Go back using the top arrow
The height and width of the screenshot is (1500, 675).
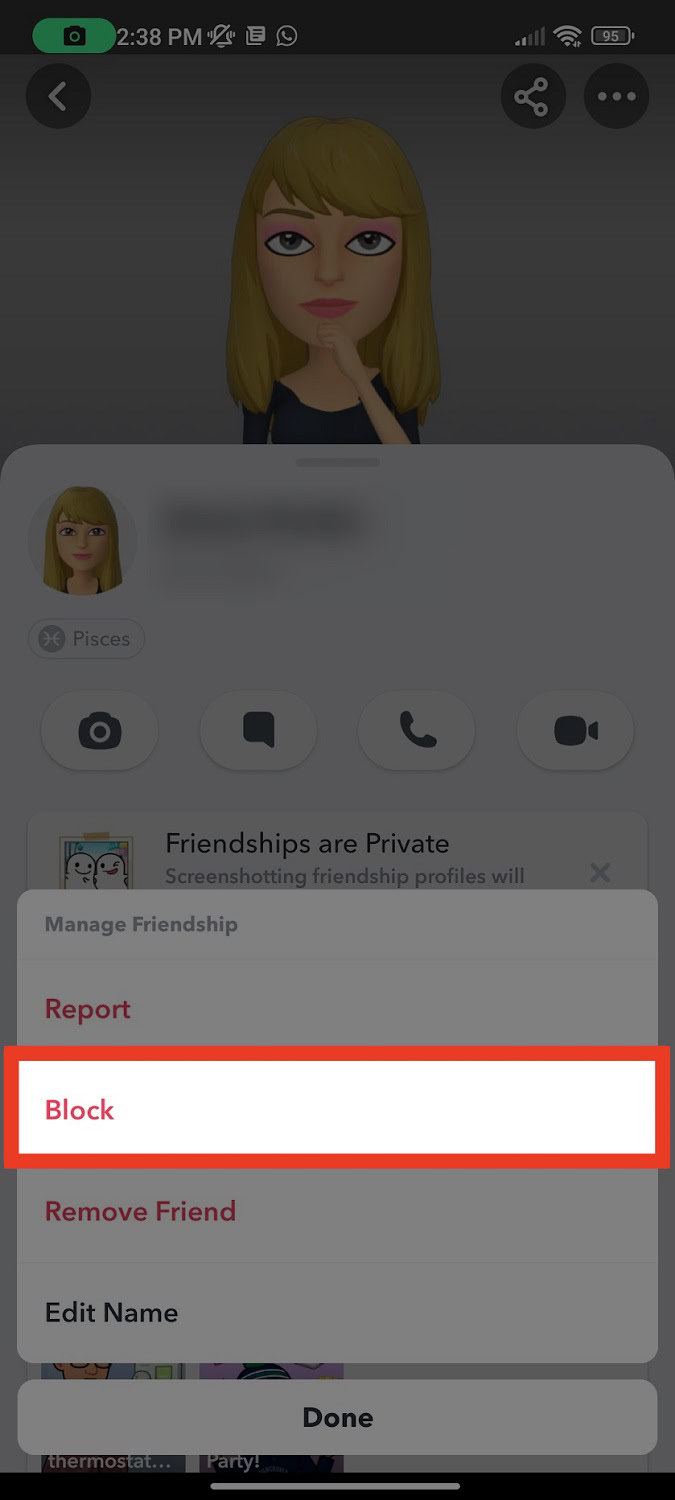pos(58,96)
